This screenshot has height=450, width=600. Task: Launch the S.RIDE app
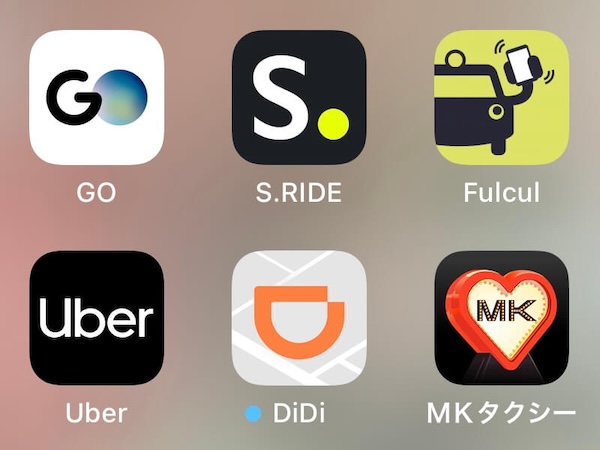tap(299, 97)
